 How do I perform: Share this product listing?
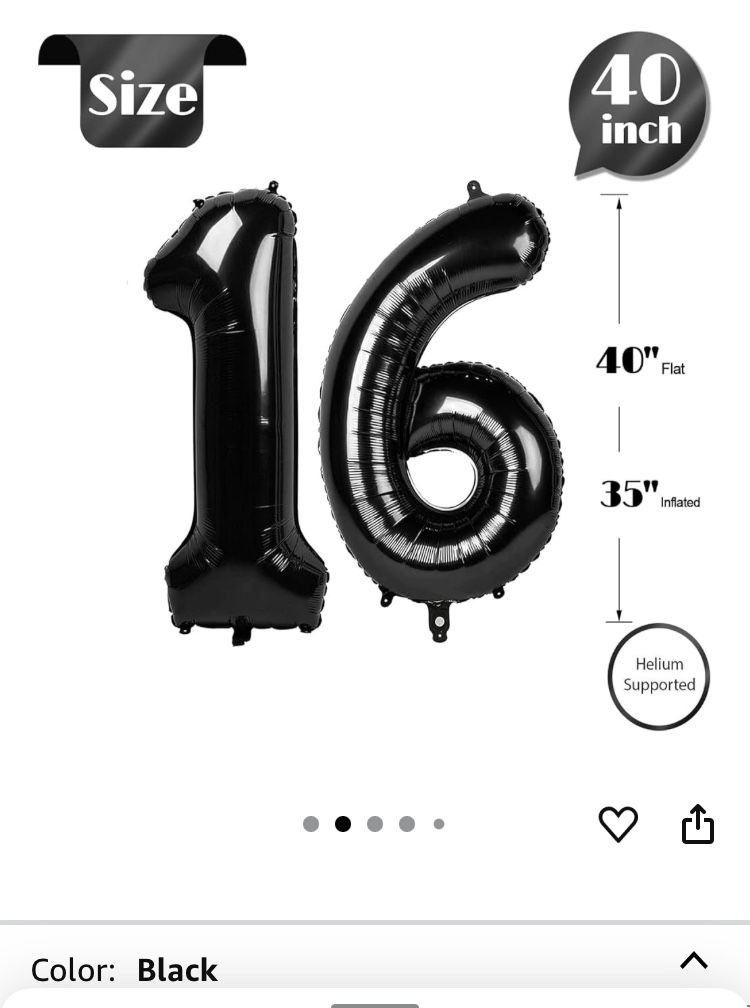point(697,823)
